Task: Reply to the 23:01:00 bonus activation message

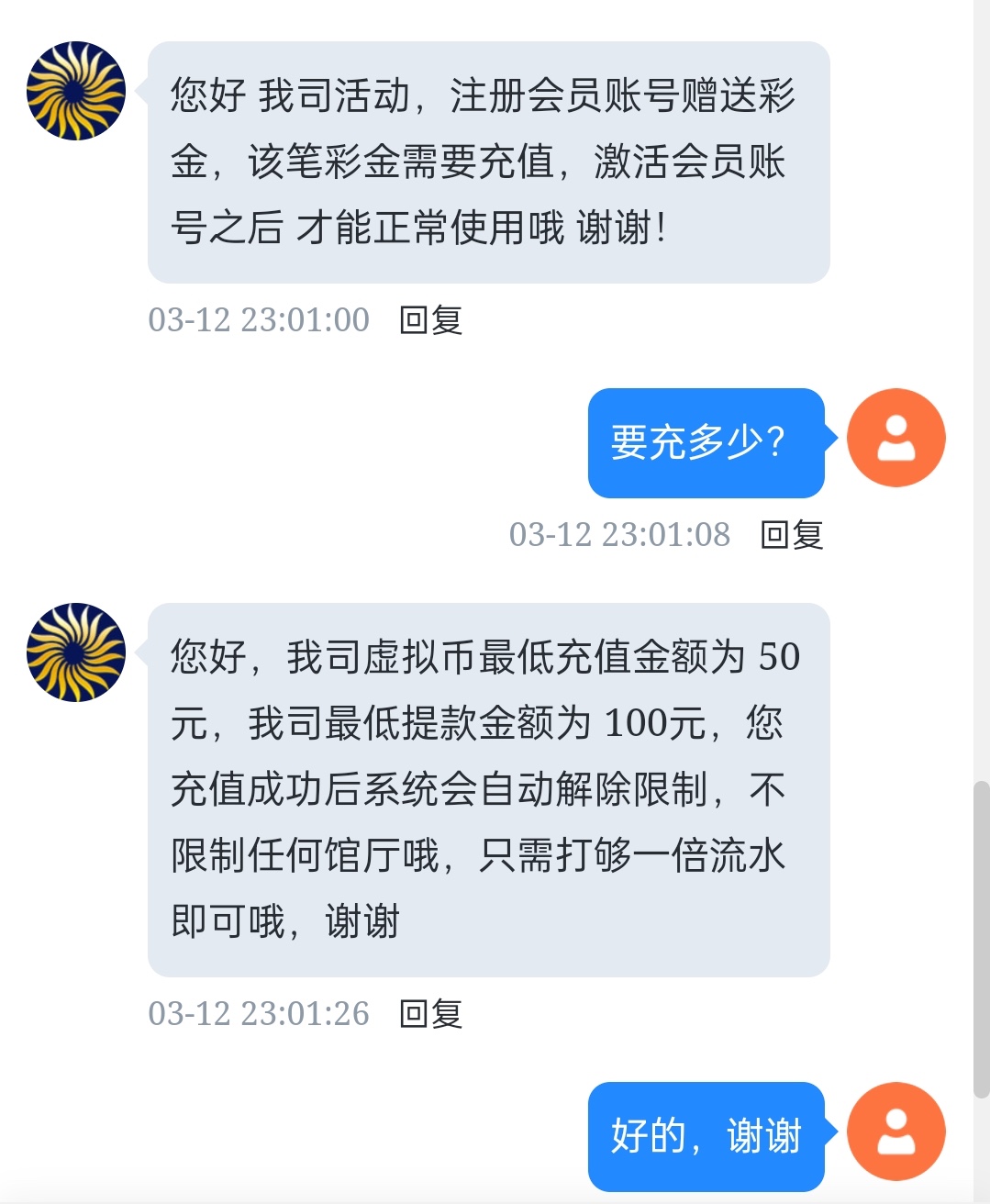Action: 430,320
